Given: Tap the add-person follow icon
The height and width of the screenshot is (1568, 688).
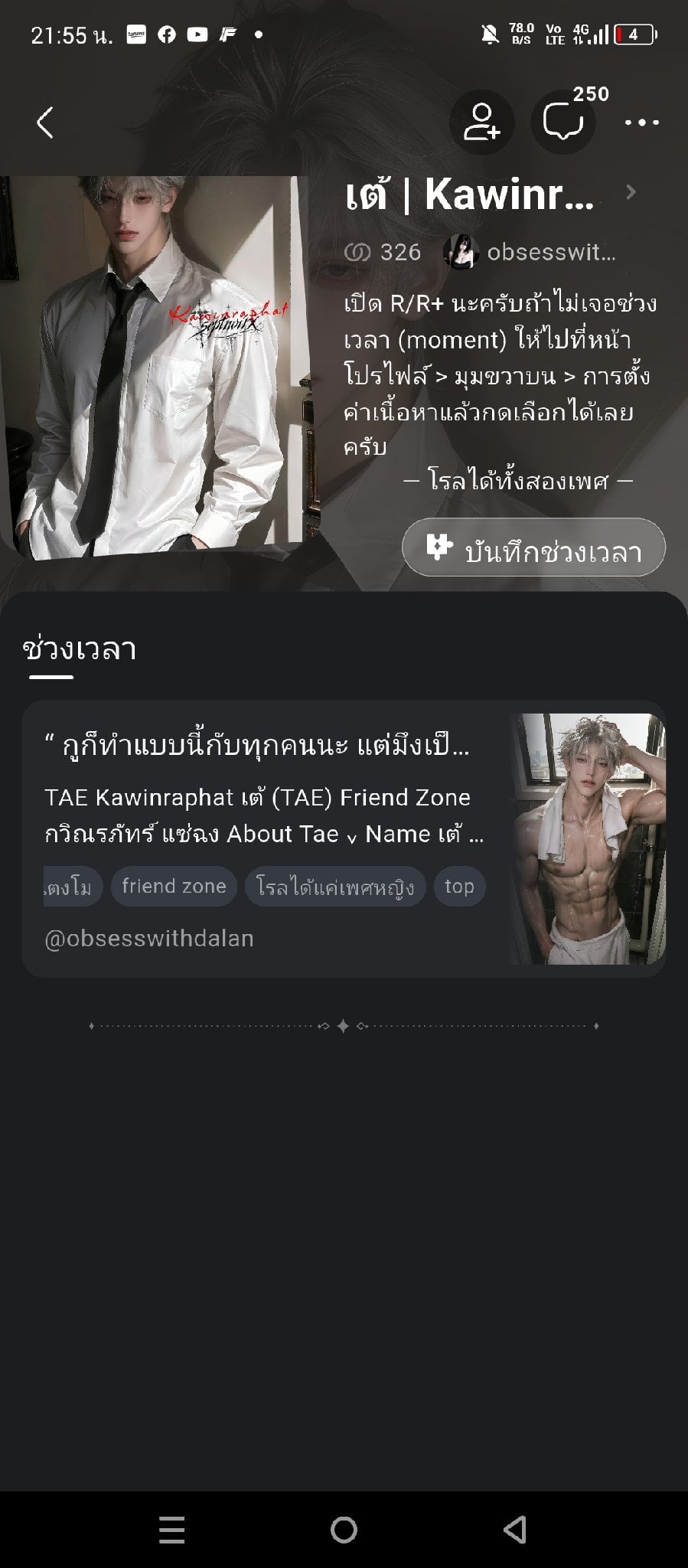Looking at the screenshot, I should click(481, 122).
